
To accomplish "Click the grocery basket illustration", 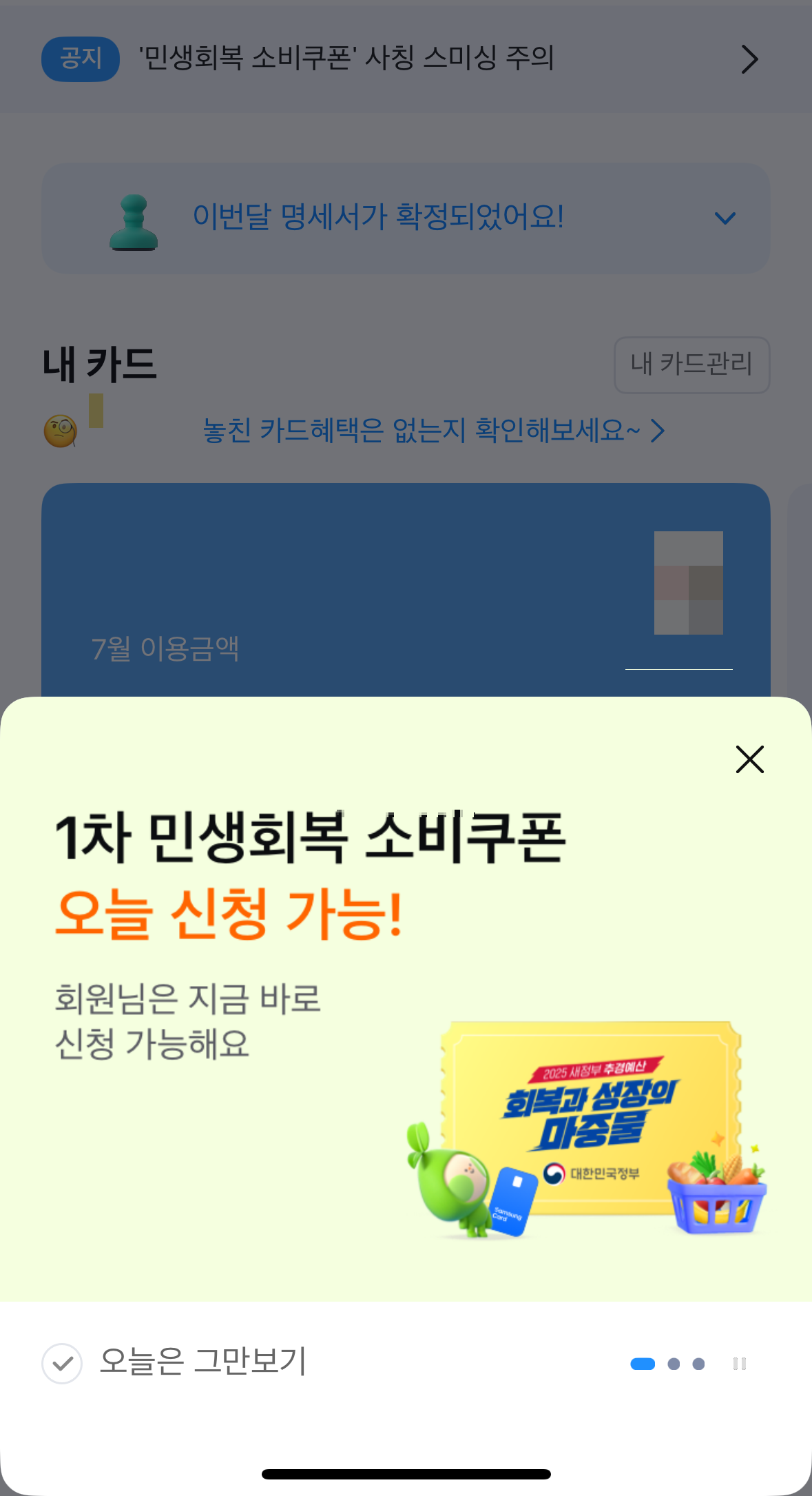I will 716,1199.
